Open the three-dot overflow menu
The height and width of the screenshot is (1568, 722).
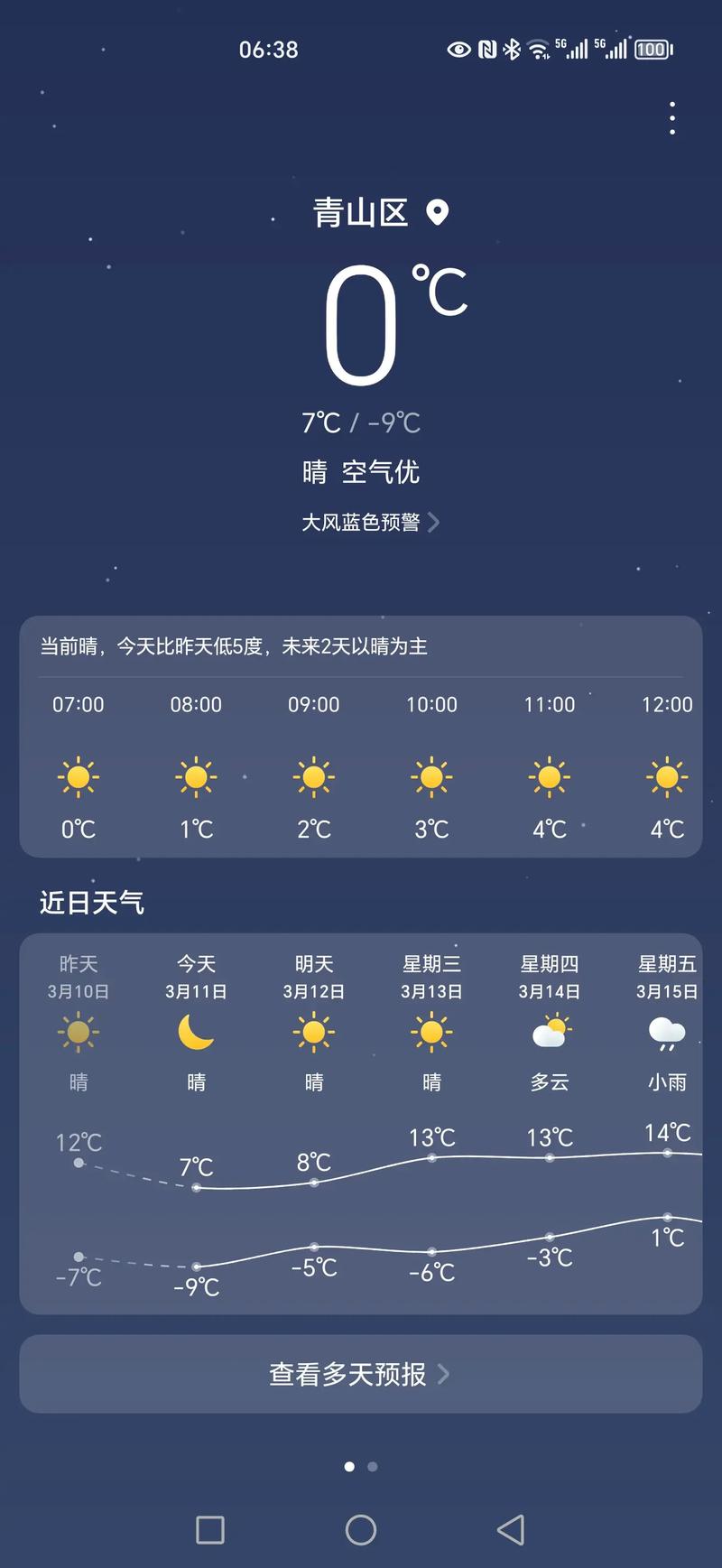[x=672, y=116]
